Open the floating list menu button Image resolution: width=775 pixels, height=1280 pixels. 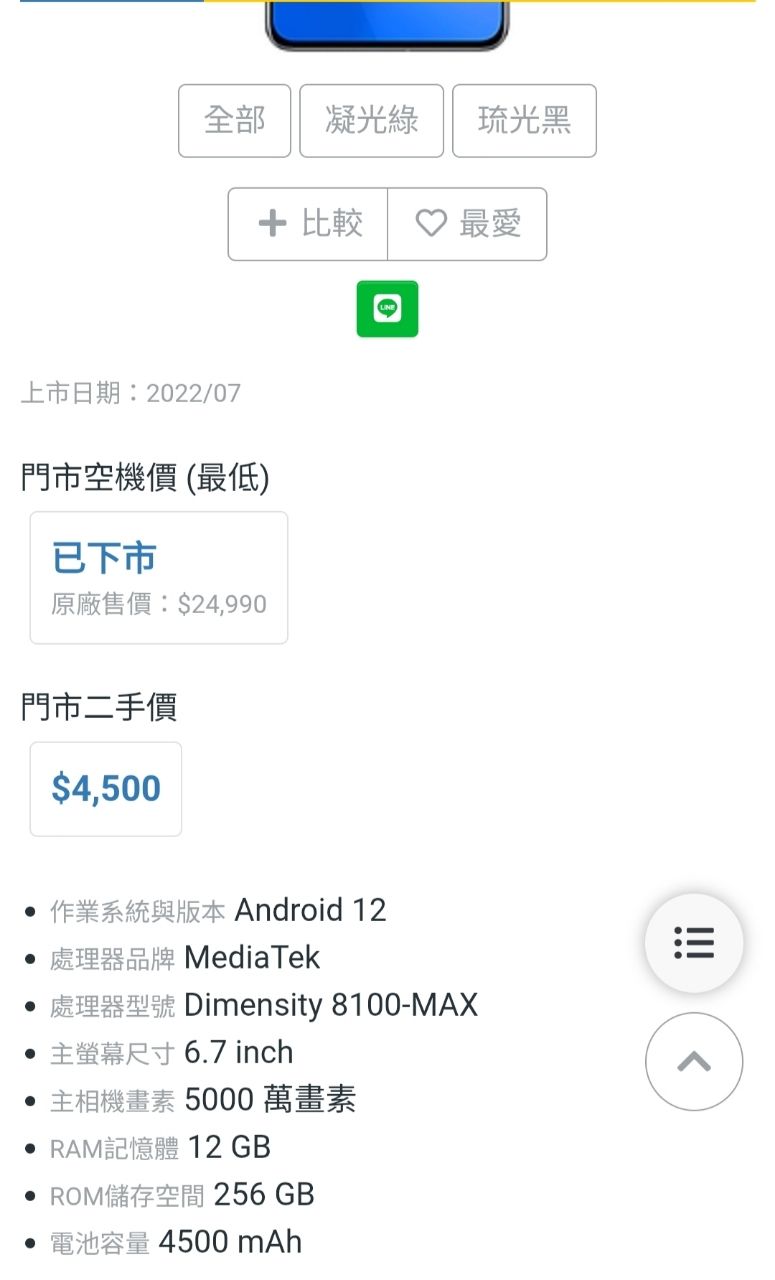(694, 942)
